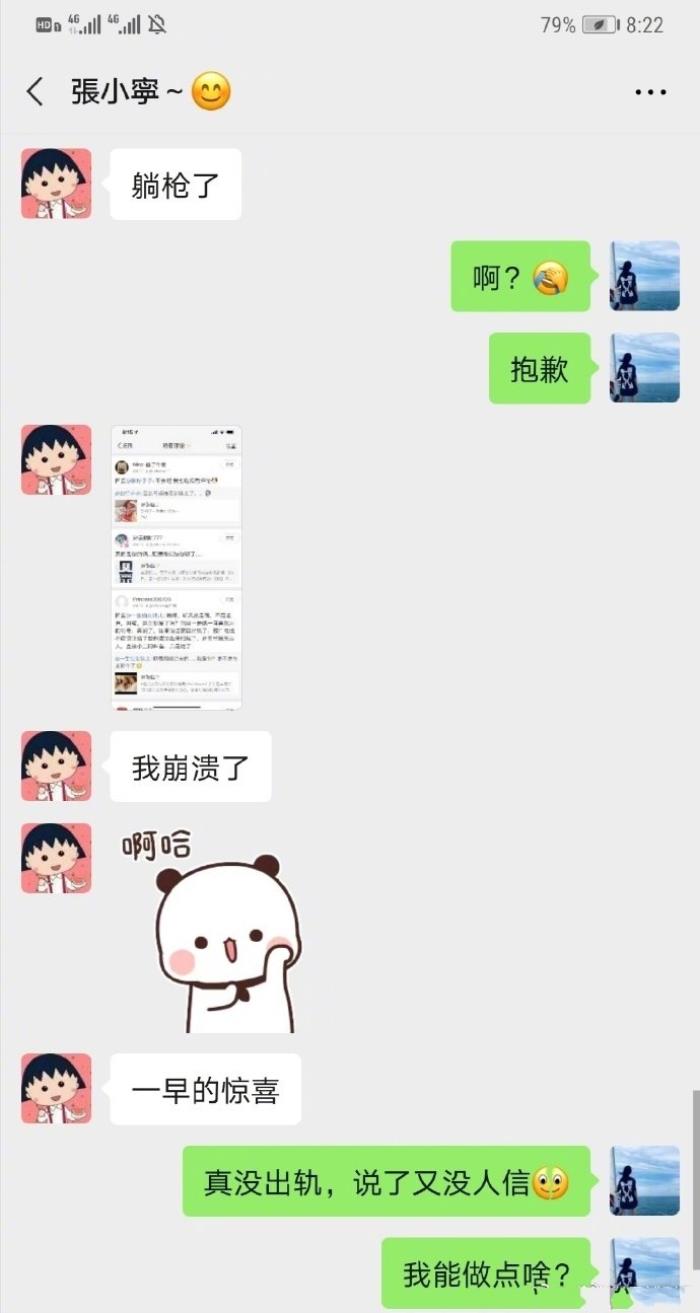Viewport: 700px width, 1313px height.
Task: Open the three-dot chat info menu
Action: tap(650, 92)
